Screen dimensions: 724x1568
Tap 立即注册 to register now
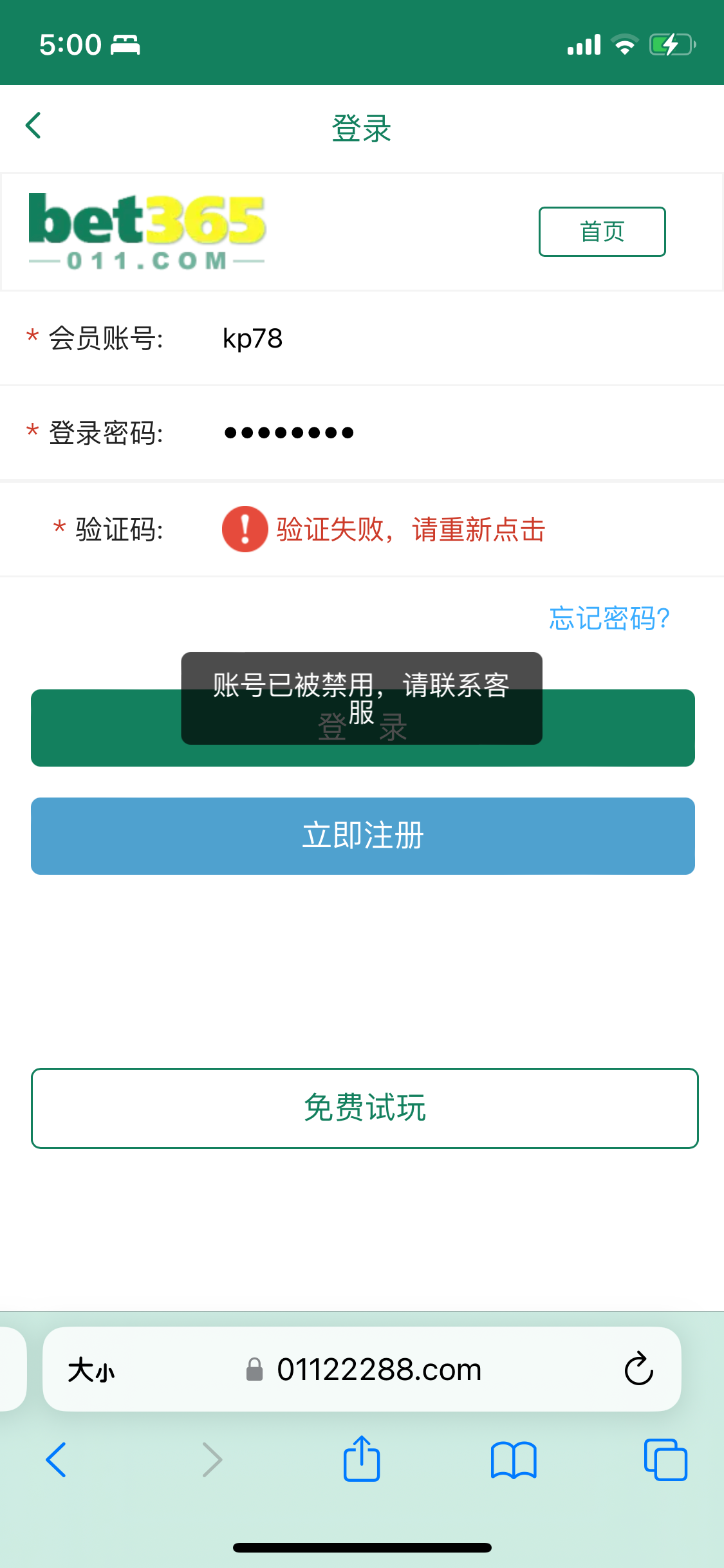pos(362,835)
